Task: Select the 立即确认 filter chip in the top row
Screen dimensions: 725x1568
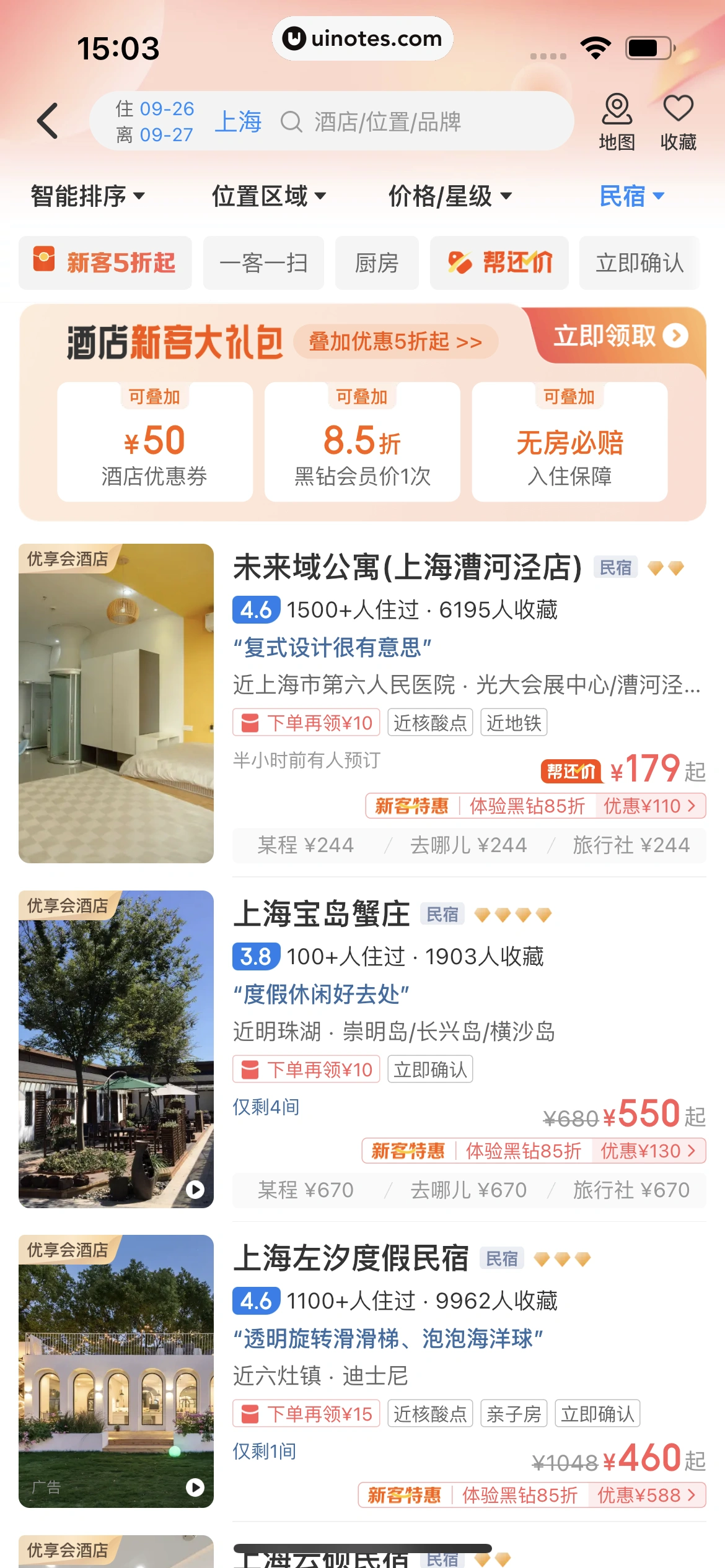Action: pyautogui.click(x=639, y=263)
